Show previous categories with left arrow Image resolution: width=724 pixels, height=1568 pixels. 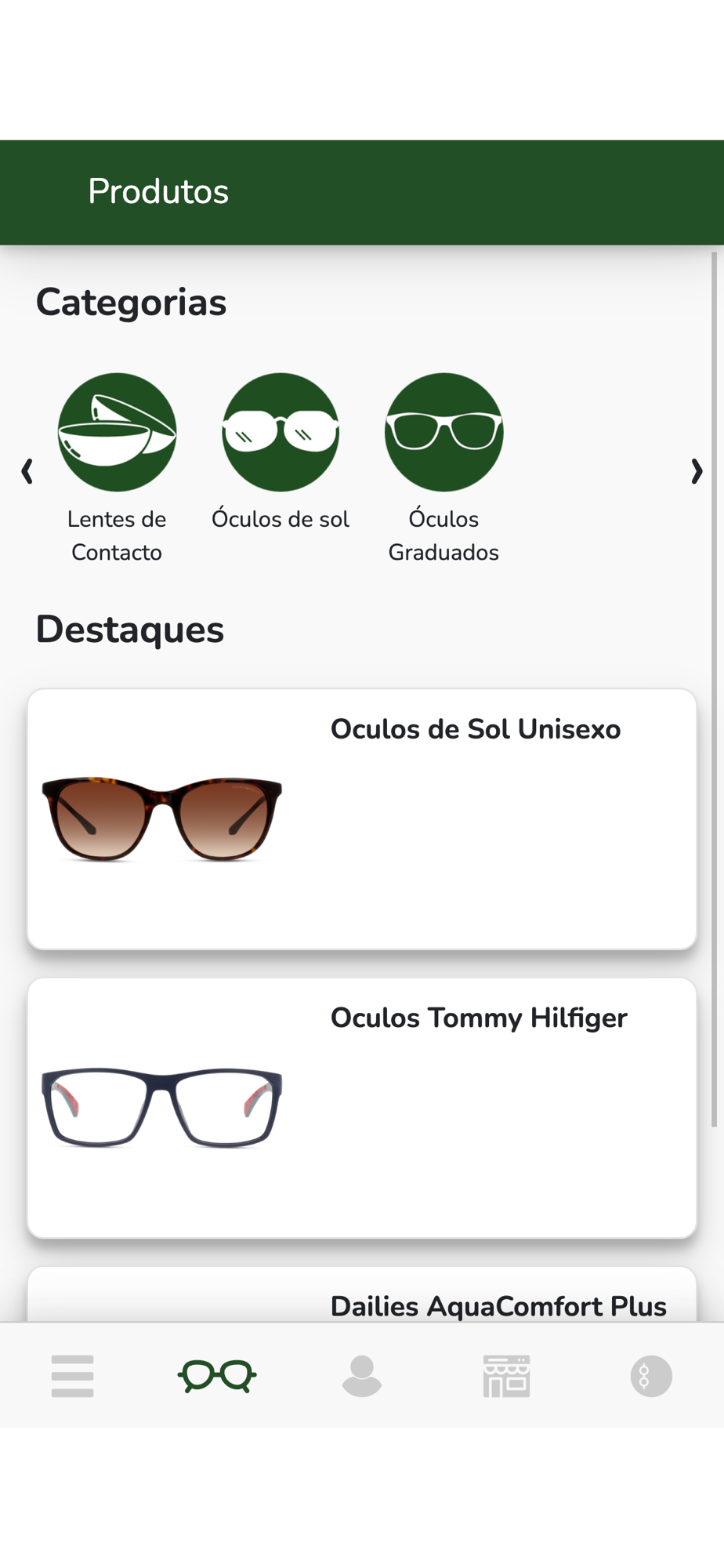coord(27,471)
